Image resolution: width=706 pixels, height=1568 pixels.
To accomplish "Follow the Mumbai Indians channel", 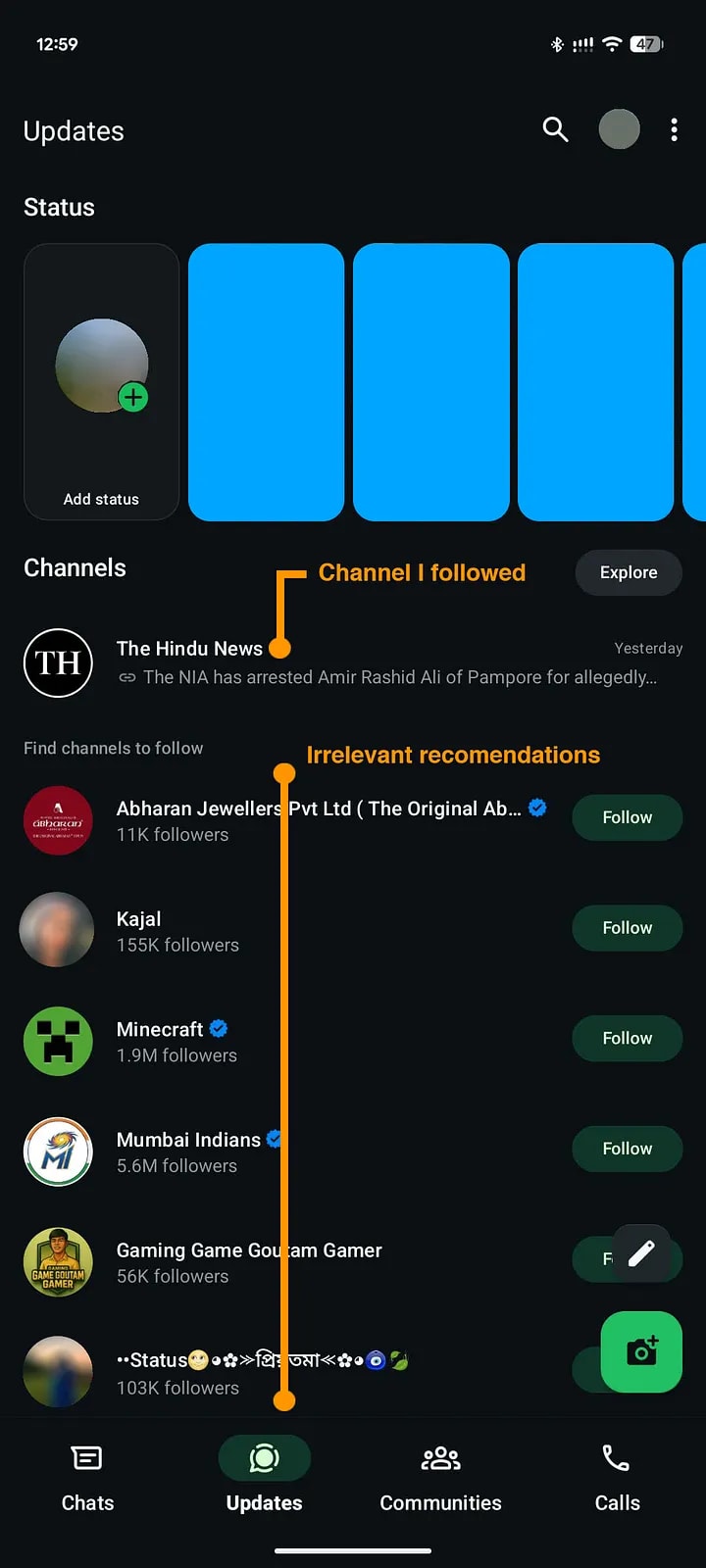I will pos(627,1149).
